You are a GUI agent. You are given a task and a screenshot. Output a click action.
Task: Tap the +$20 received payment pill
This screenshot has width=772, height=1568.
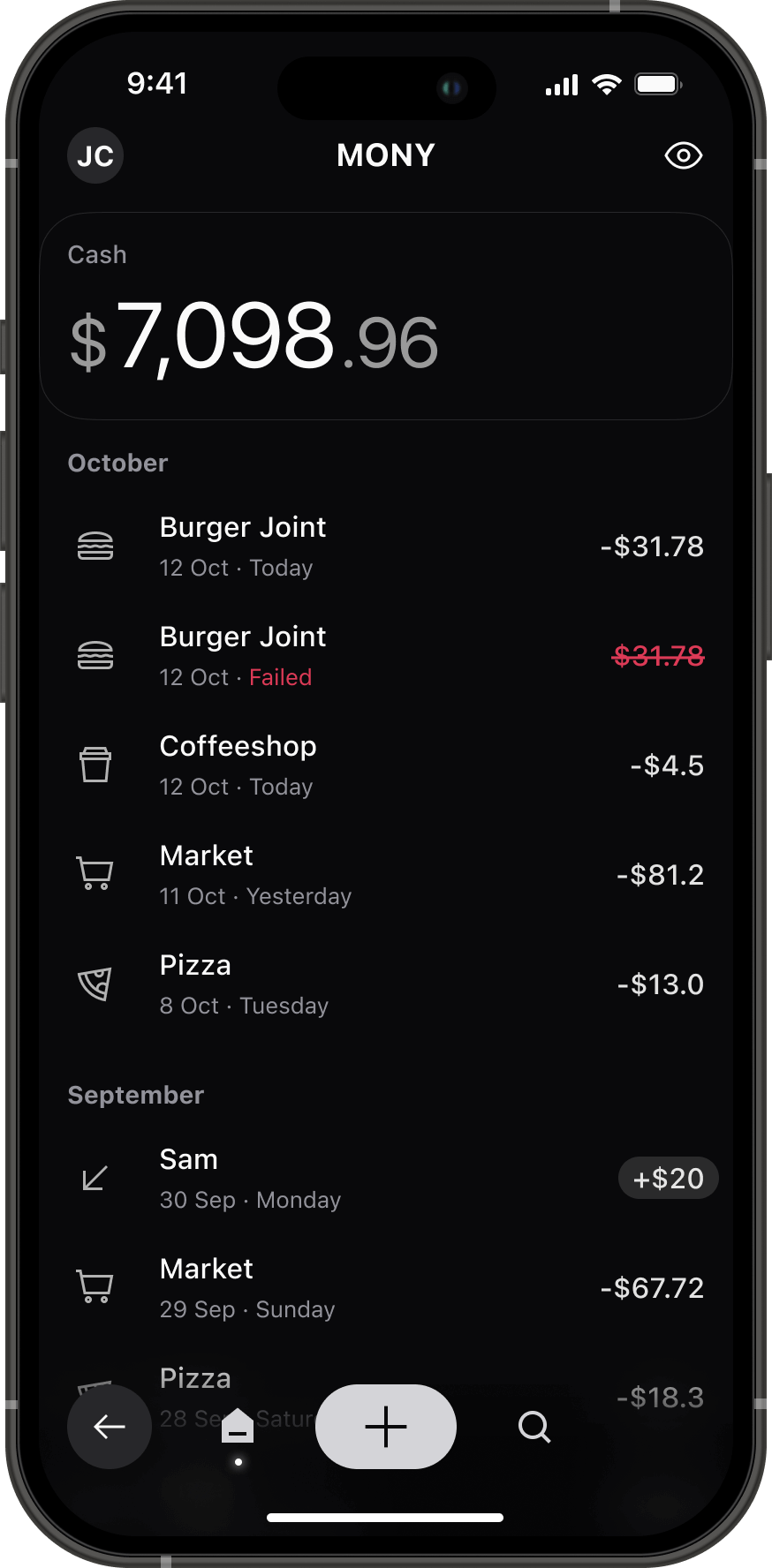pyautogui.click(x=669, y=1178)
